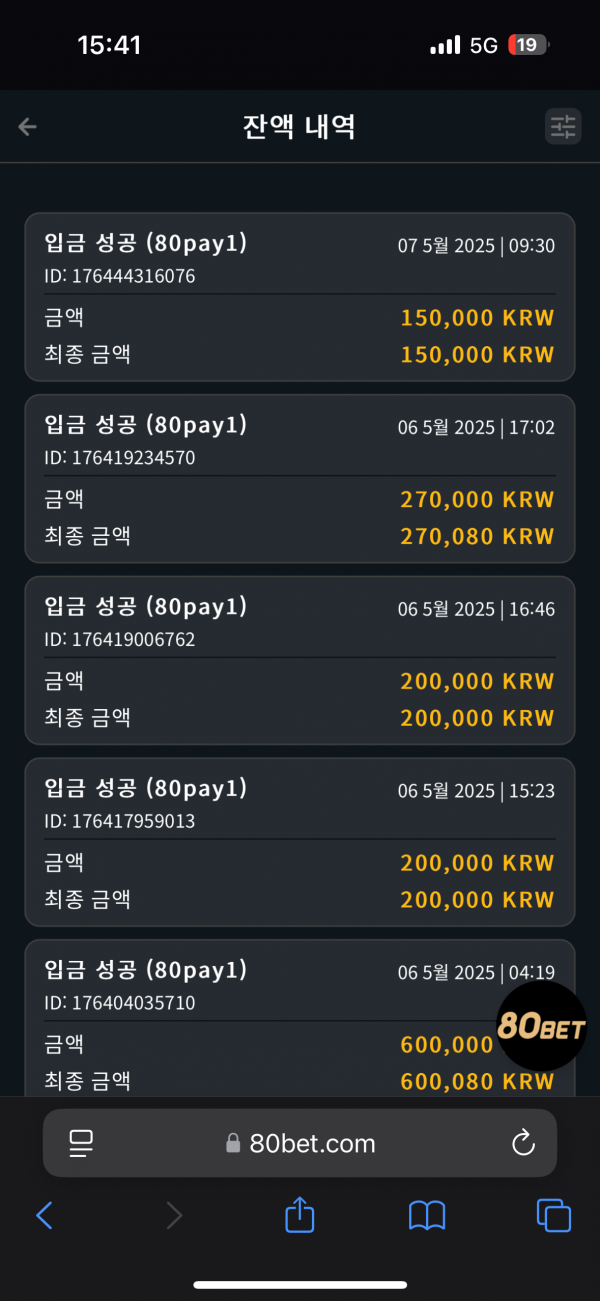Open the deposit record ID 176419006762
This screenshot has width=600, height=1301.
[300, 661]
